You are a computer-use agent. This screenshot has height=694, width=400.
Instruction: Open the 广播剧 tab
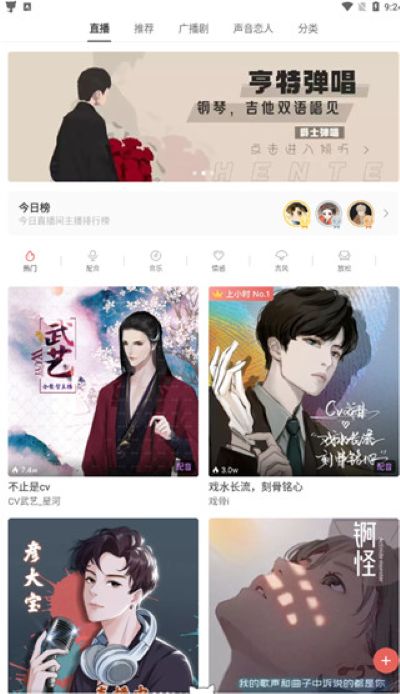pos(193,29)
